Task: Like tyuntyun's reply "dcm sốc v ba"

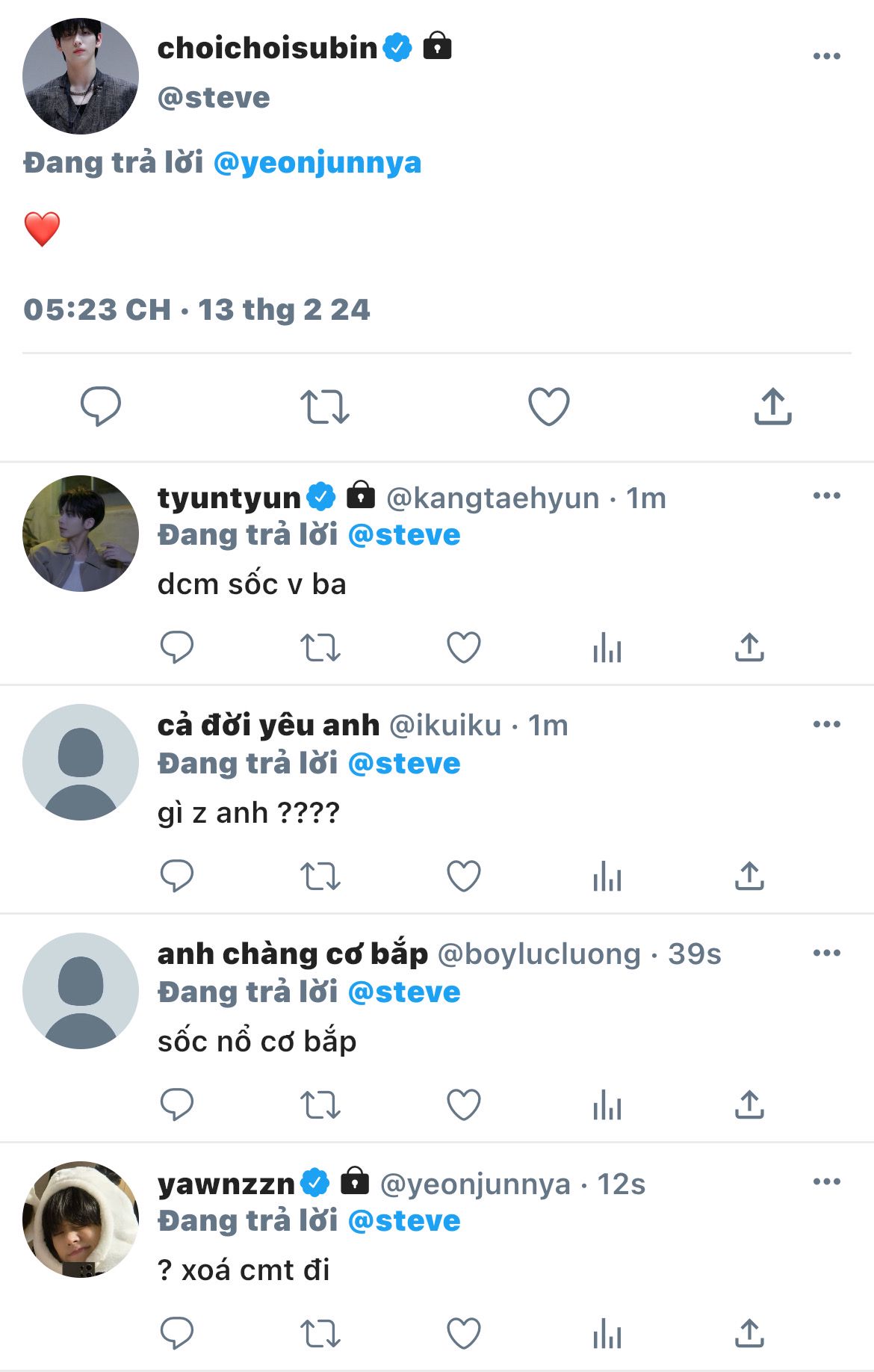Action: pyautogui.click(x=464, y=647)
